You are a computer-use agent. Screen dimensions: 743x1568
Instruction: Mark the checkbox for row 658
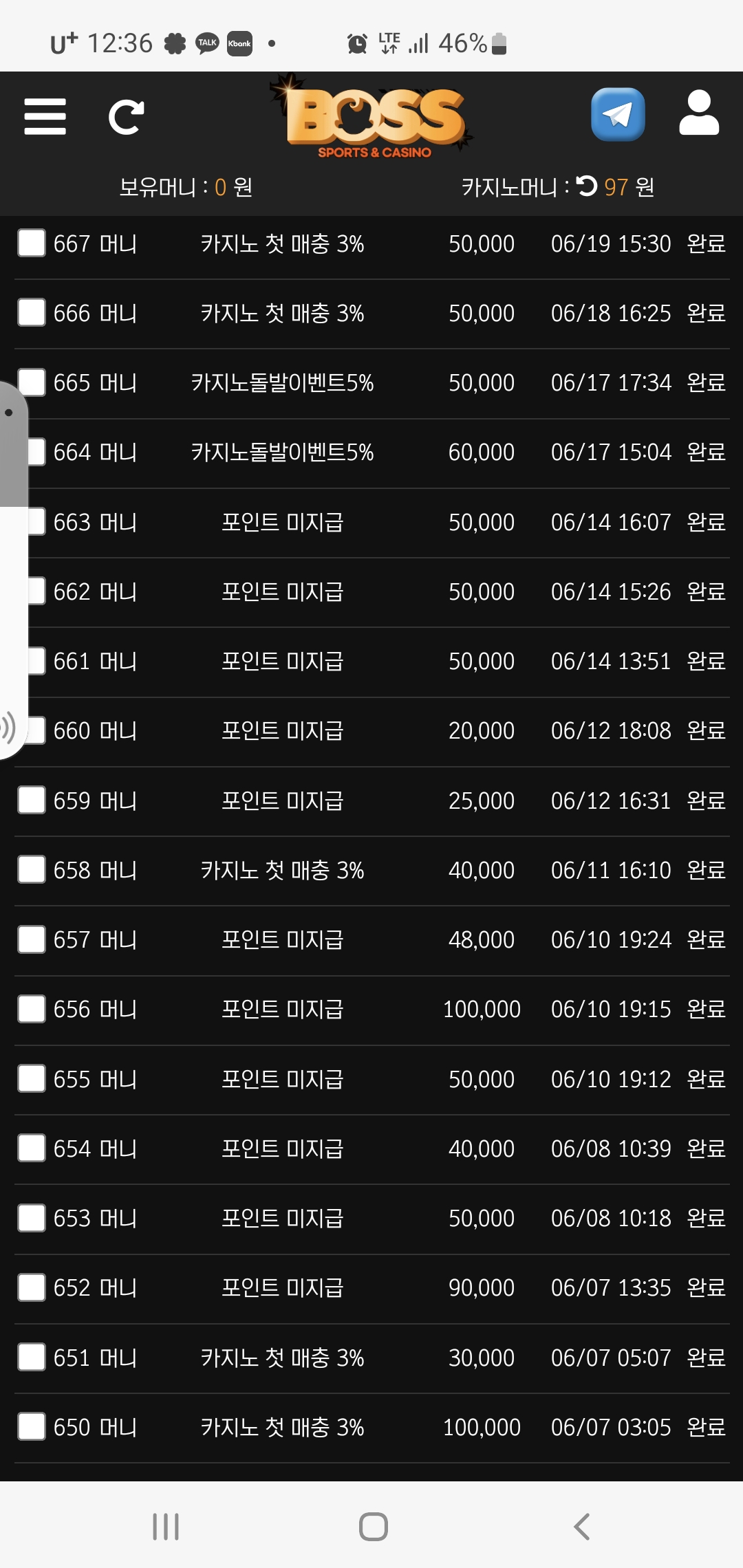click(x=32, y=870)
